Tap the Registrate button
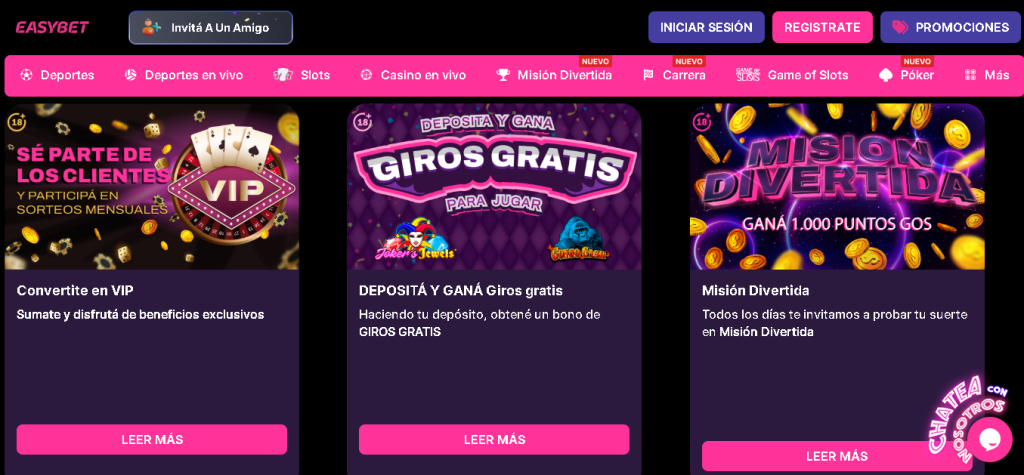This screenshot has height=475, width=1024. coord(822,27)
